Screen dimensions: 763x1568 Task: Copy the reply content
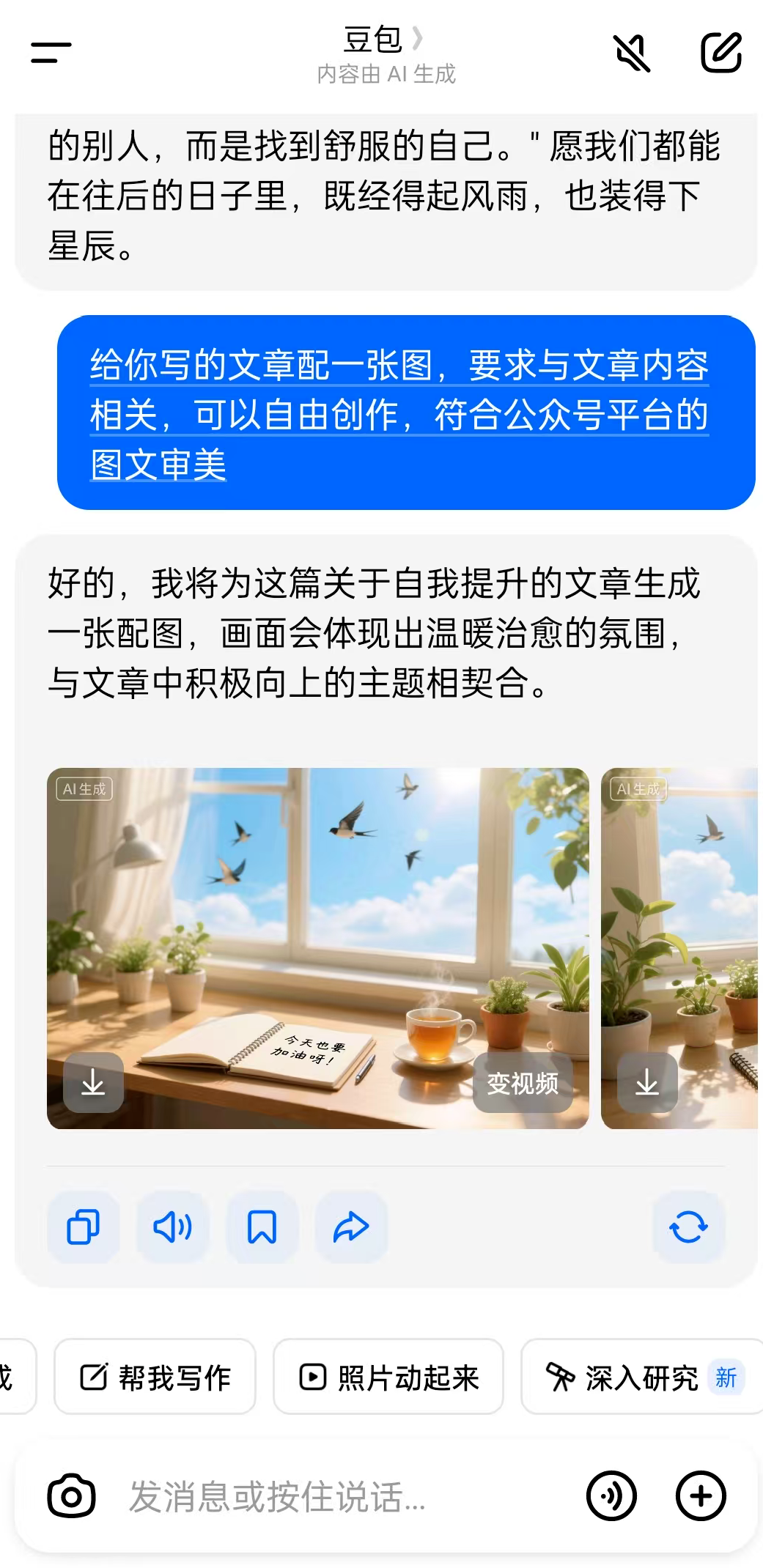click(x=84, y=1227)
